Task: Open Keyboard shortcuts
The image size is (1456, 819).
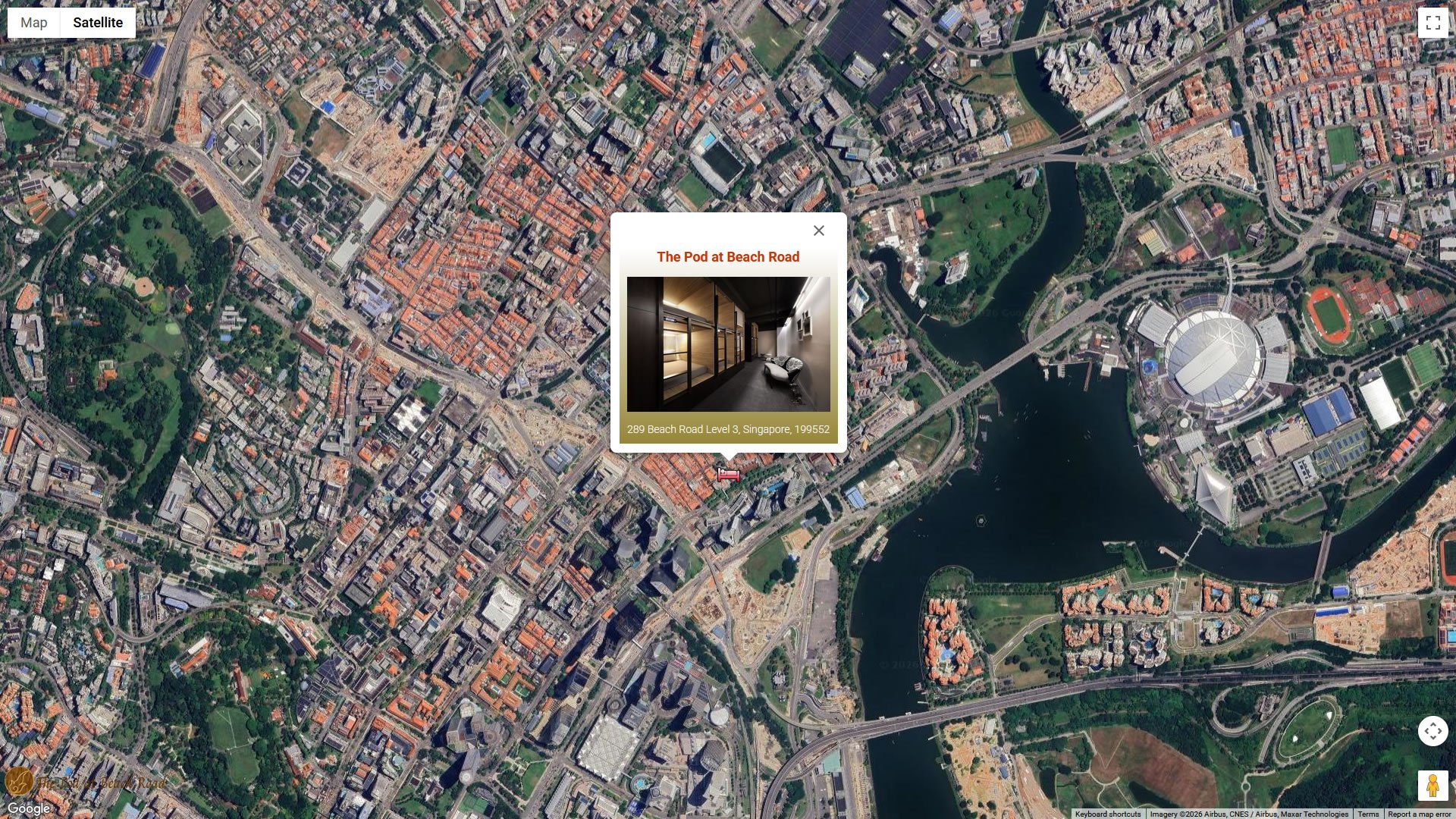Action: tap(1107, 814)
